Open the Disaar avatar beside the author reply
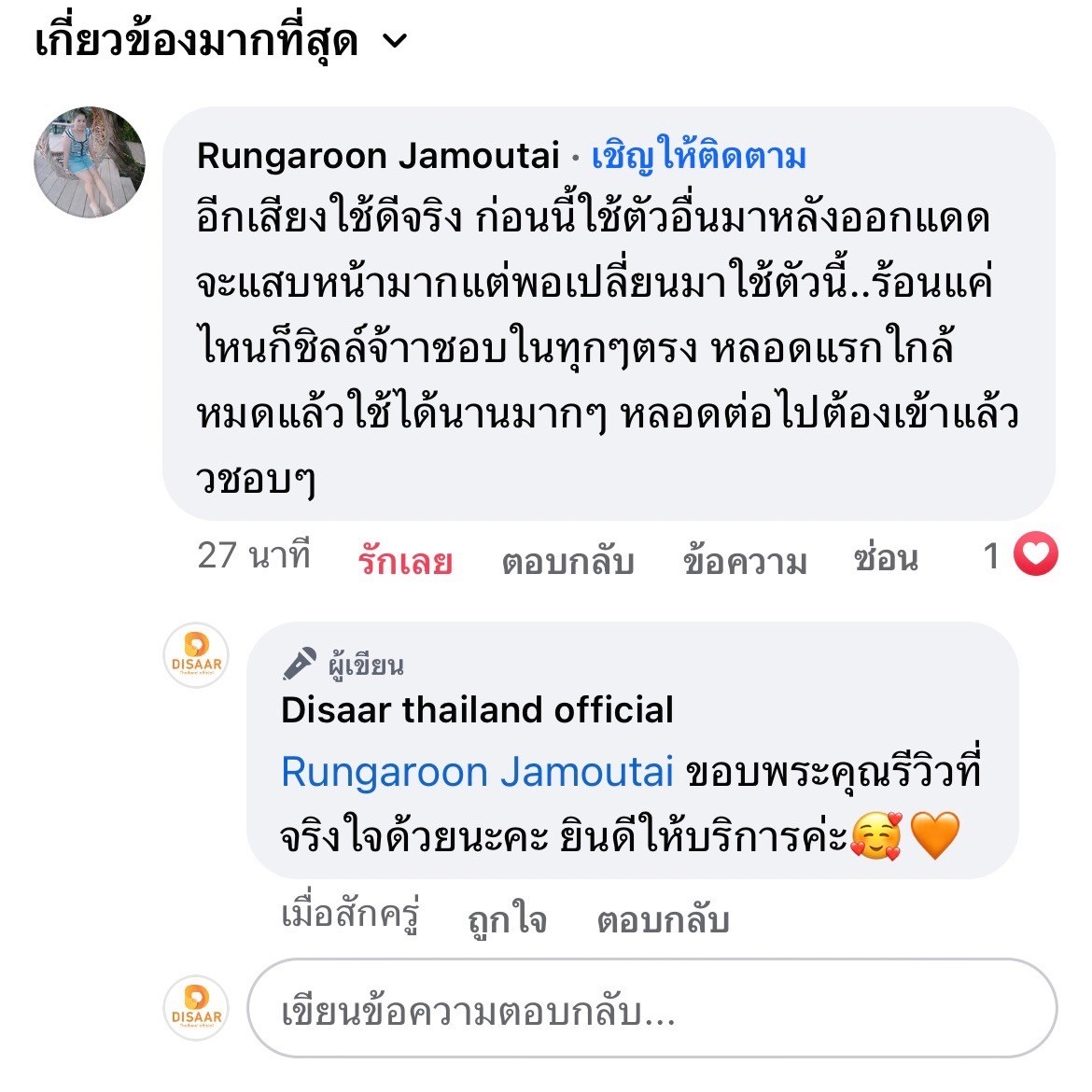The image size is (1092, 1092). [x=196, y=655]
